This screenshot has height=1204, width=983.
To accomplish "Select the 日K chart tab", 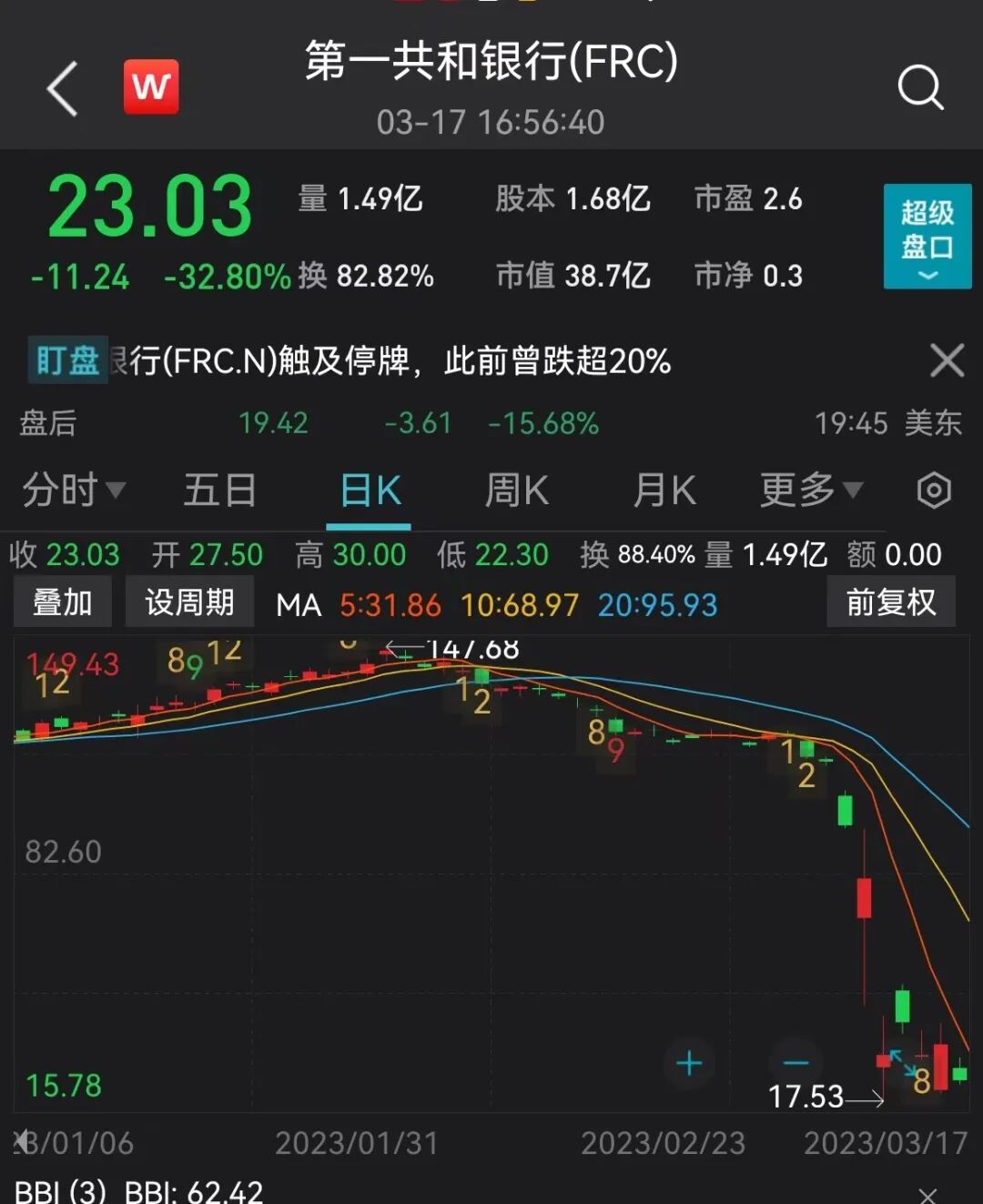I will click(x=370, y=491).
